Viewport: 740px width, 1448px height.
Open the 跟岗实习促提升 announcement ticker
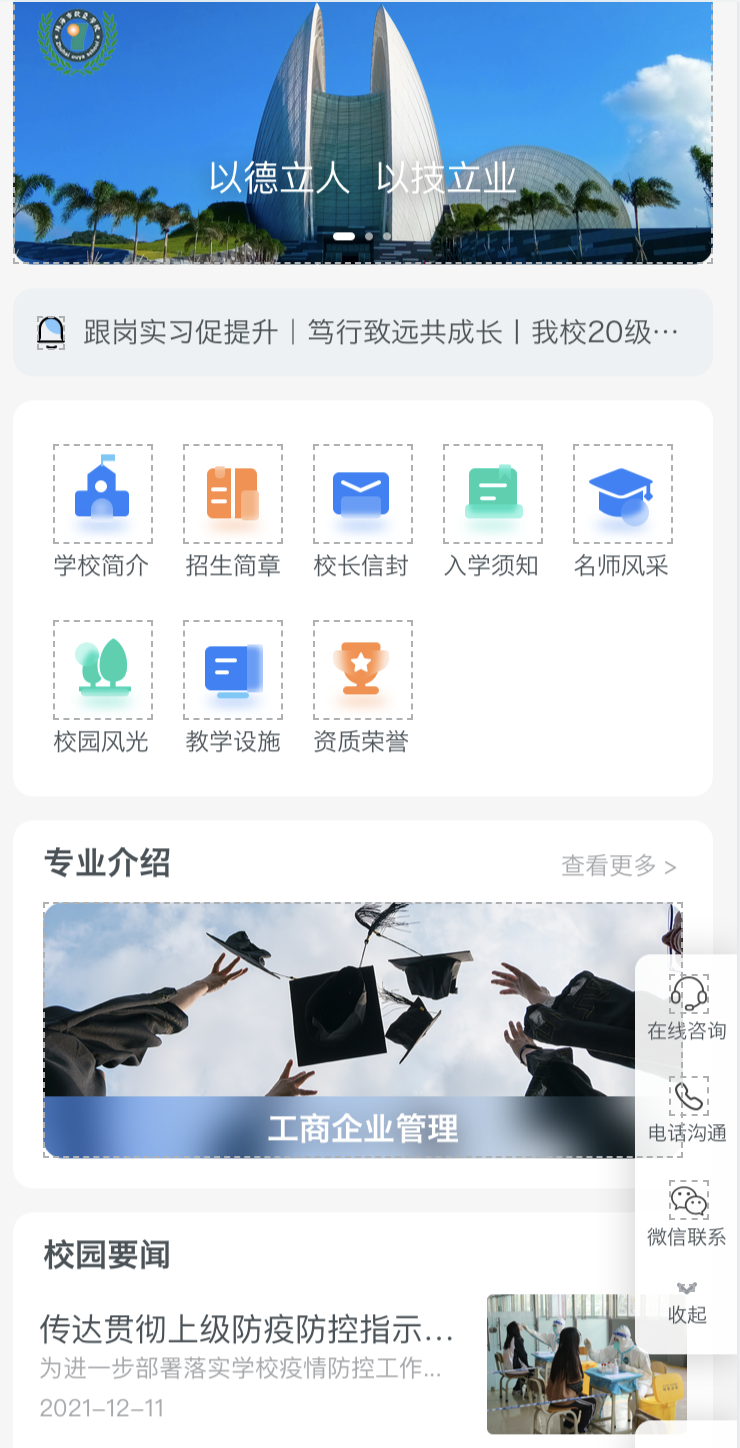[380, 332]
